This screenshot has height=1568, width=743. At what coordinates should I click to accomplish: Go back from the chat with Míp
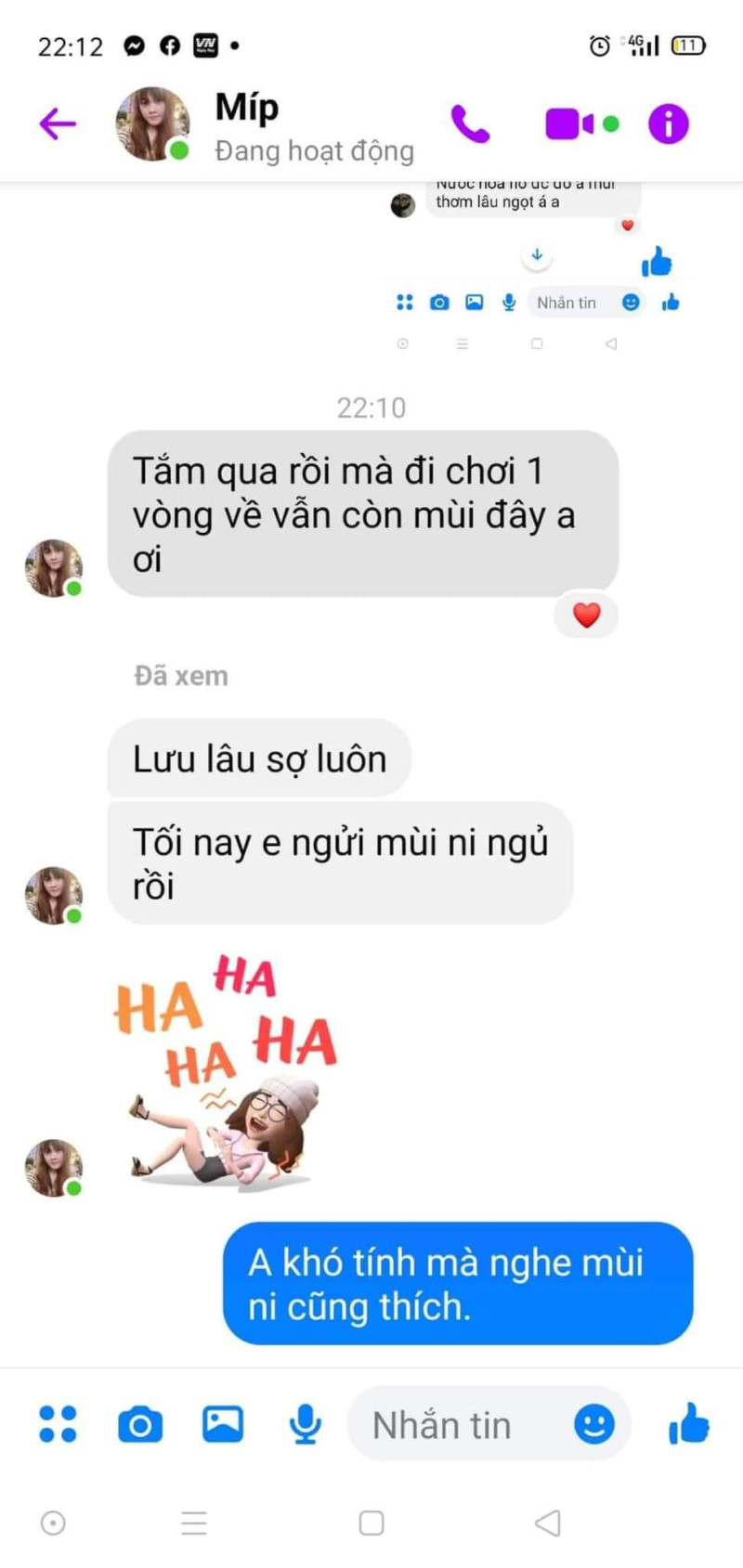pyautogui.click(x=57, y=123)
